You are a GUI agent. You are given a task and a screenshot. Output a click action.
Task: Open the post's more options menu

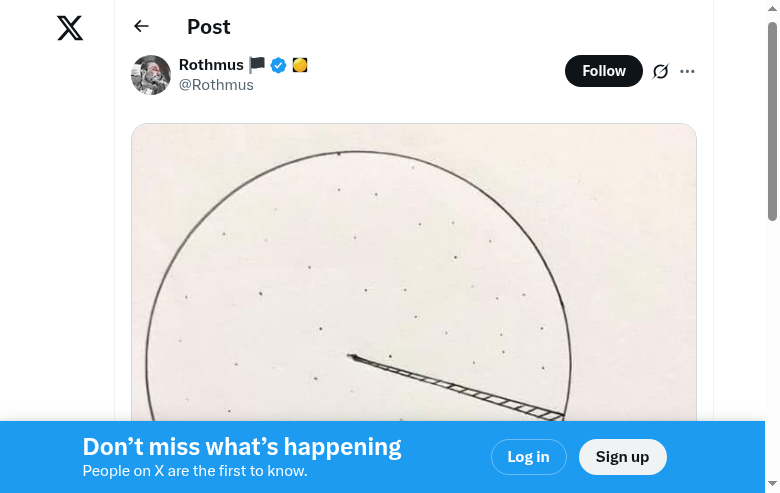(687, 71)
